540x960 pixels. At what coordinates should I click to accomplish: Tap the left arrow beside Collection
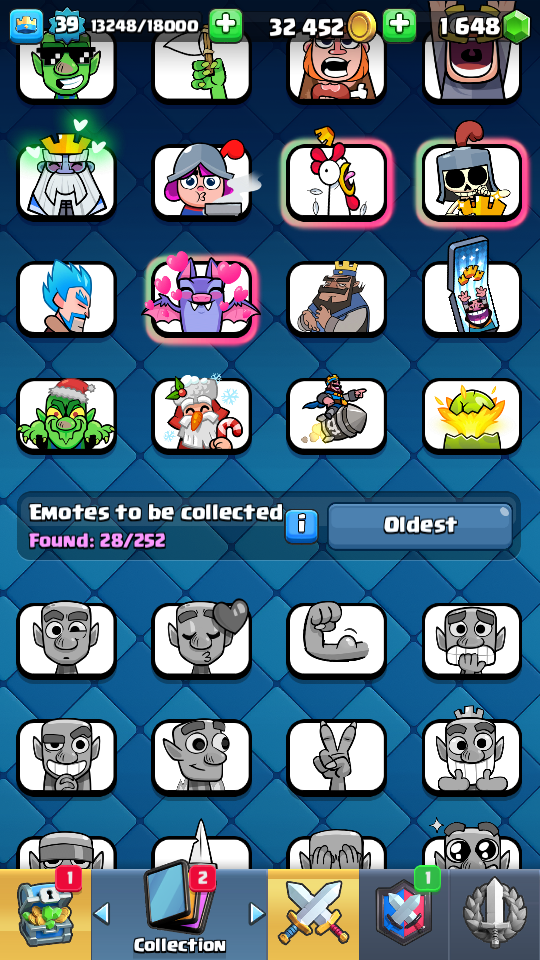pos(102,914)
